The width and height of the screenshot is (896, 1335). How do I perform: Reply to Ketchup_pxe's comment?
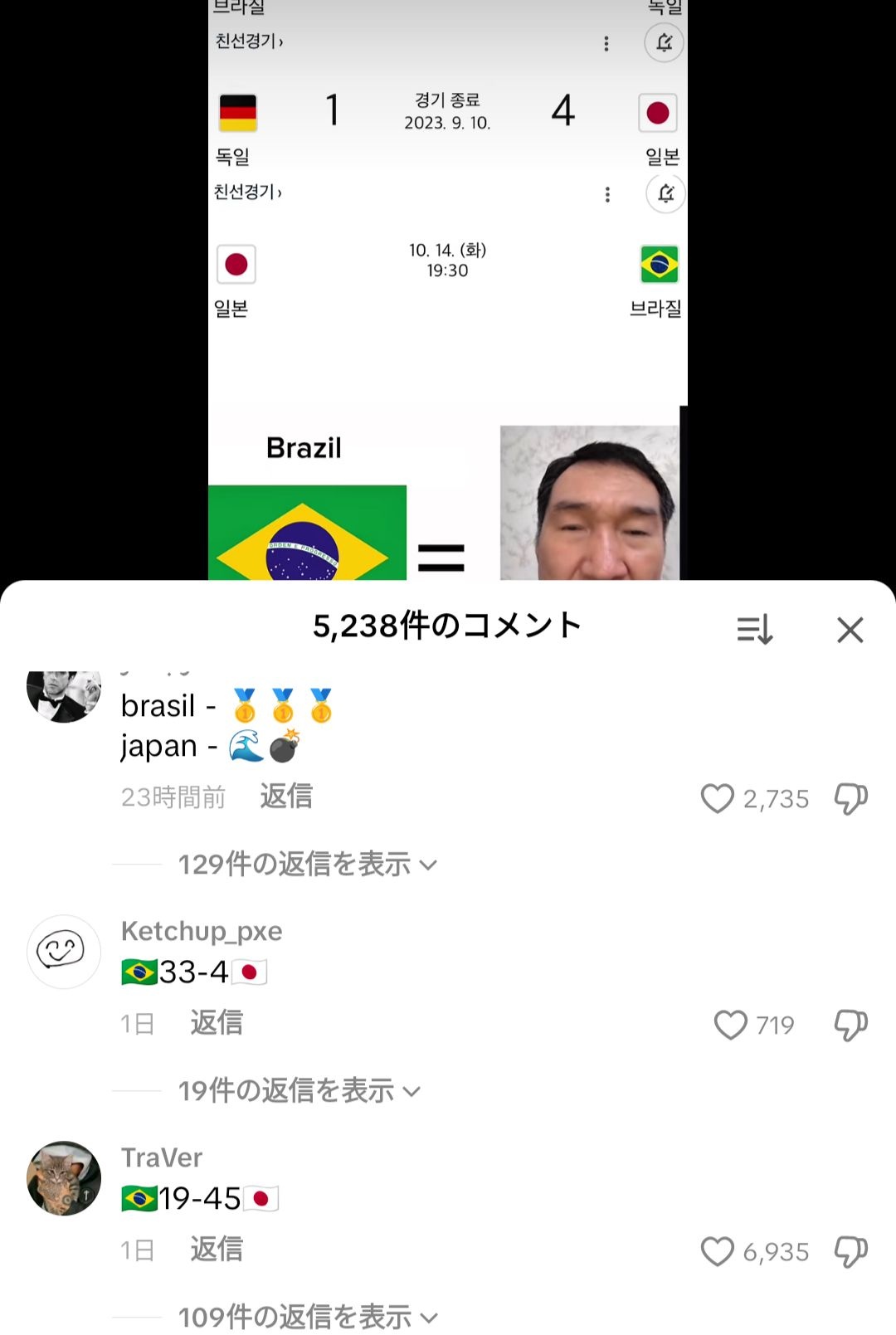(216, 1023)
